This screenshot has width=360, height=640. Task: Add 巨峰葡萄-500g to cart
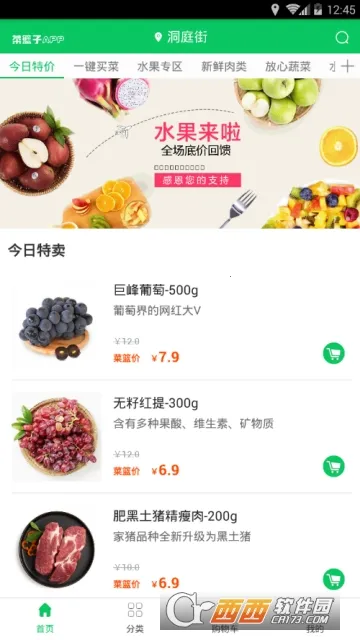(x=334, y=353)
